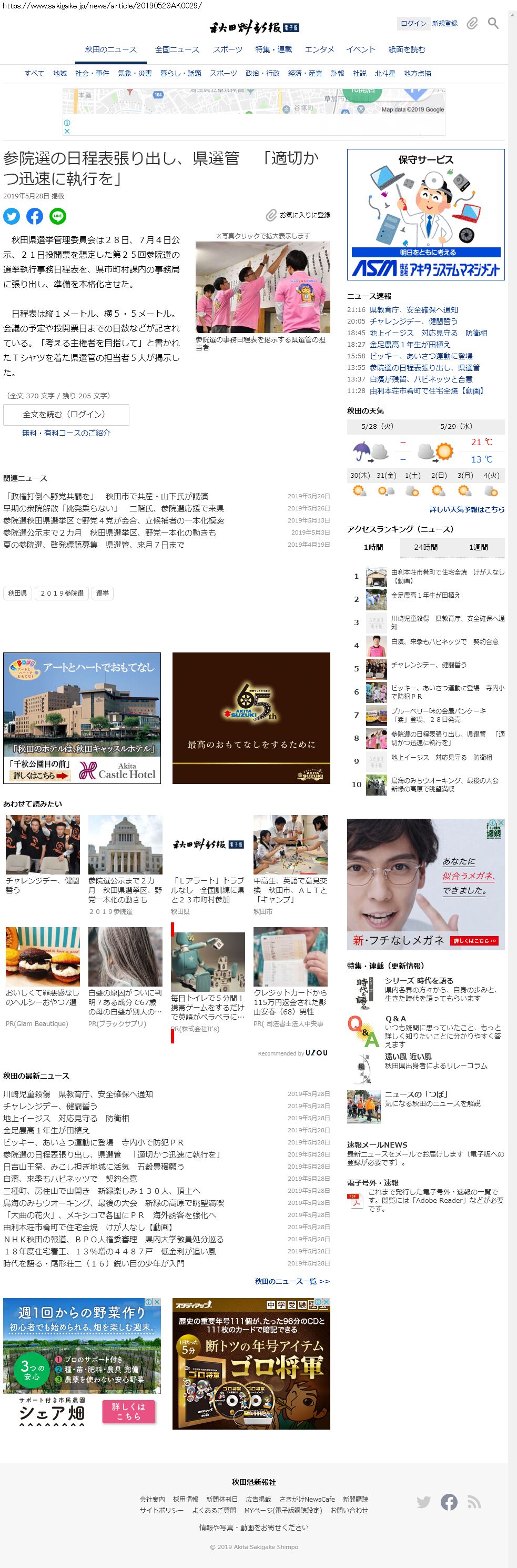Open 無料・有料コースのご紹介 link

click(66, 432)
